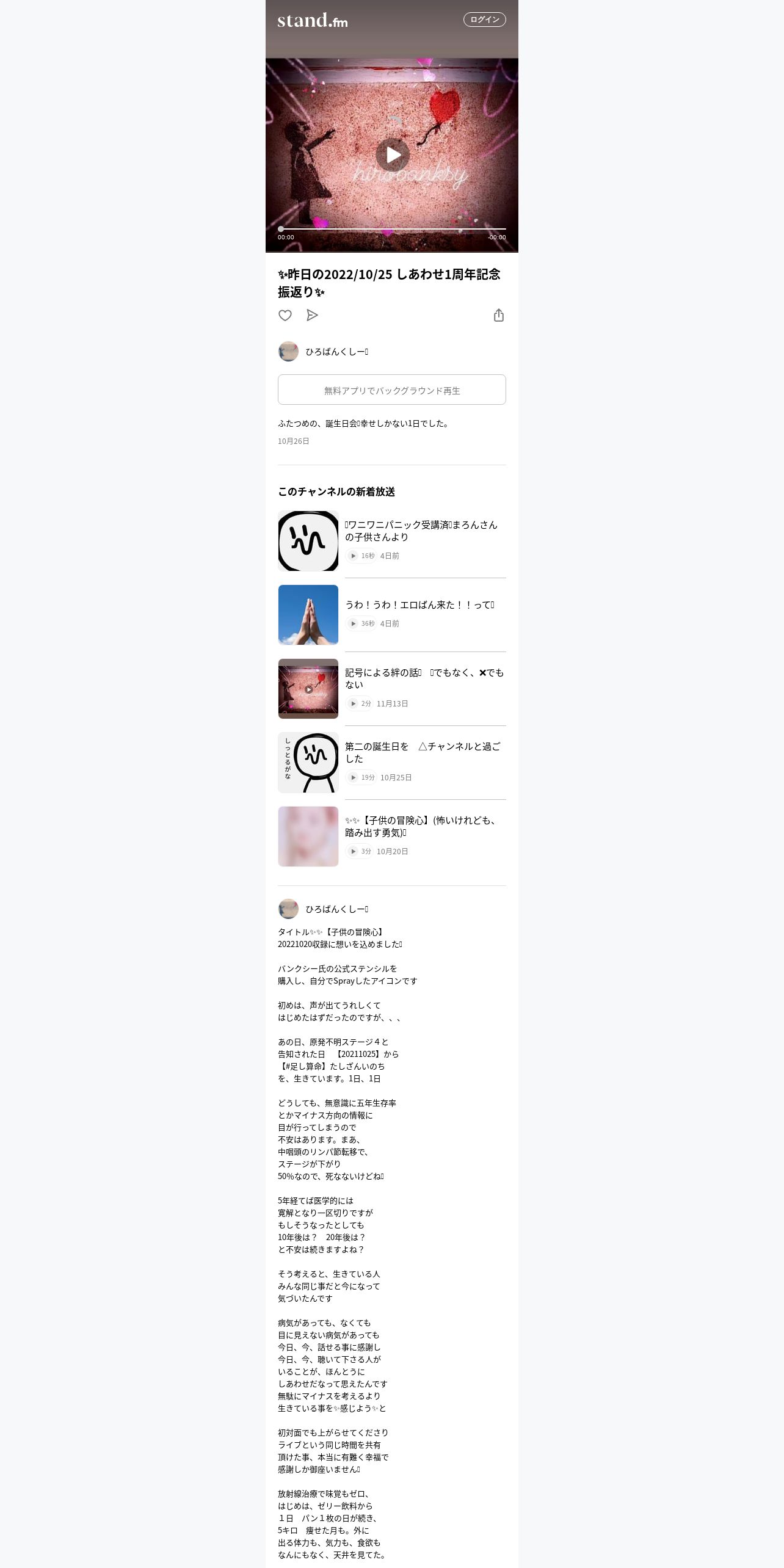
Task: Send a letter via the paper plane icon
Action: pyautogui.click(x=312, y=315)
